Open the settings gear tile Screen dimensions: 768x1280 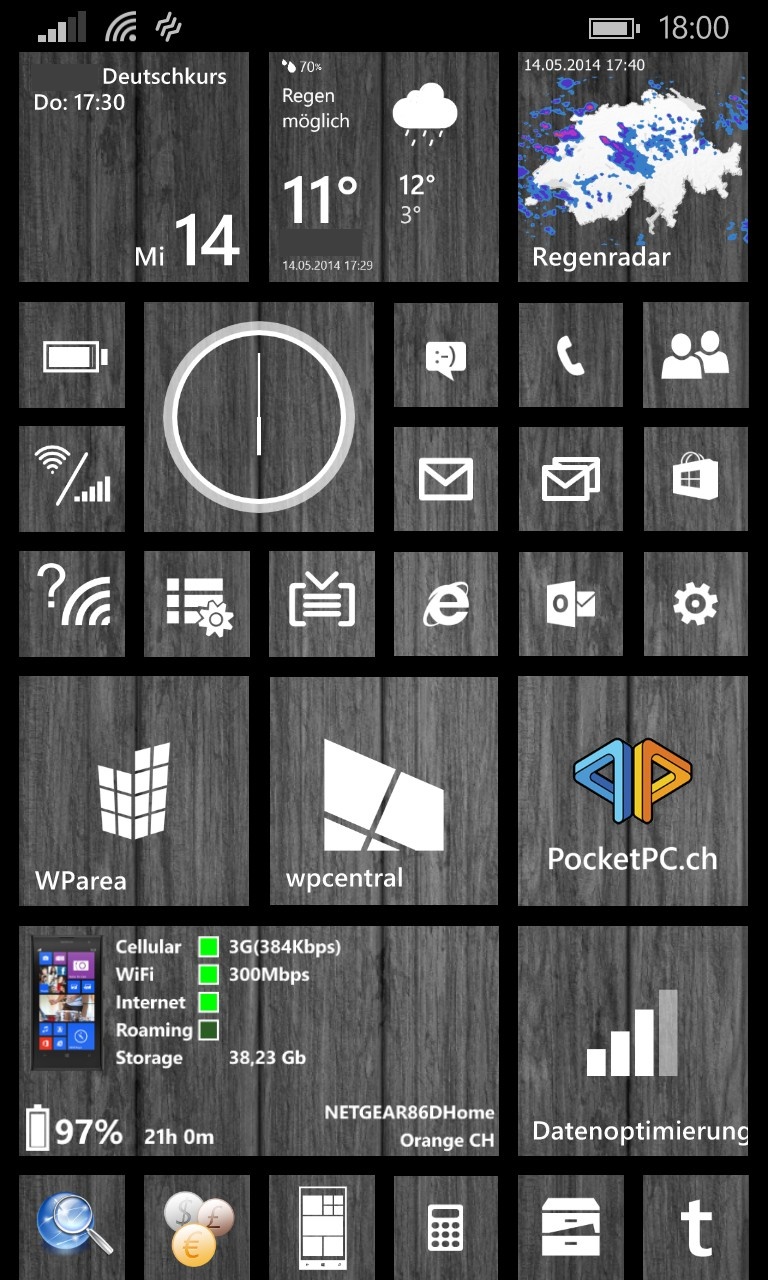[x=696, y=604]
